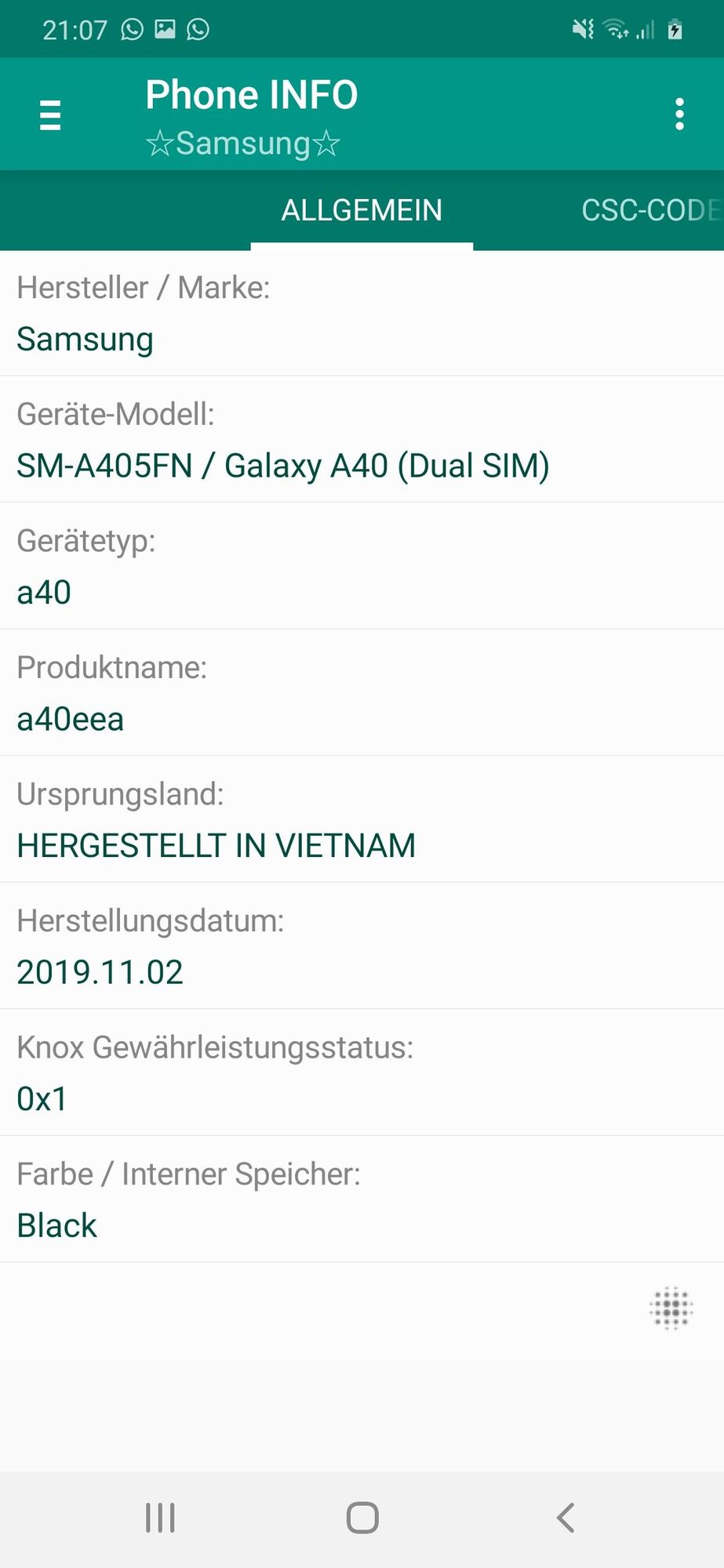Tap the clock showing 21:07
724x1568 pixels.
pos(76,28)
